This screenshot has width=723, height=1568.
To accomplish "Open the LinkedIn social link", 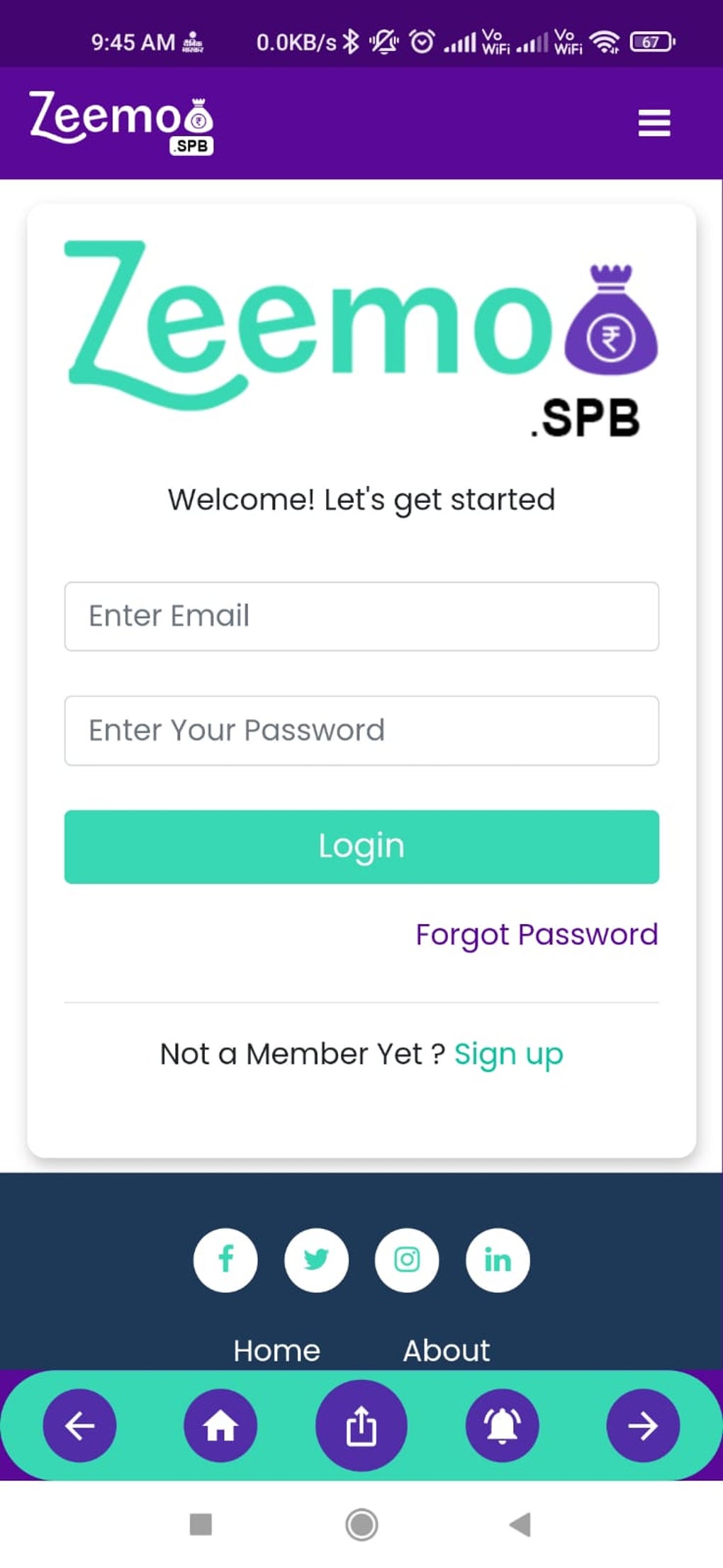I will pyautogui.click(x=497, y=1260).
